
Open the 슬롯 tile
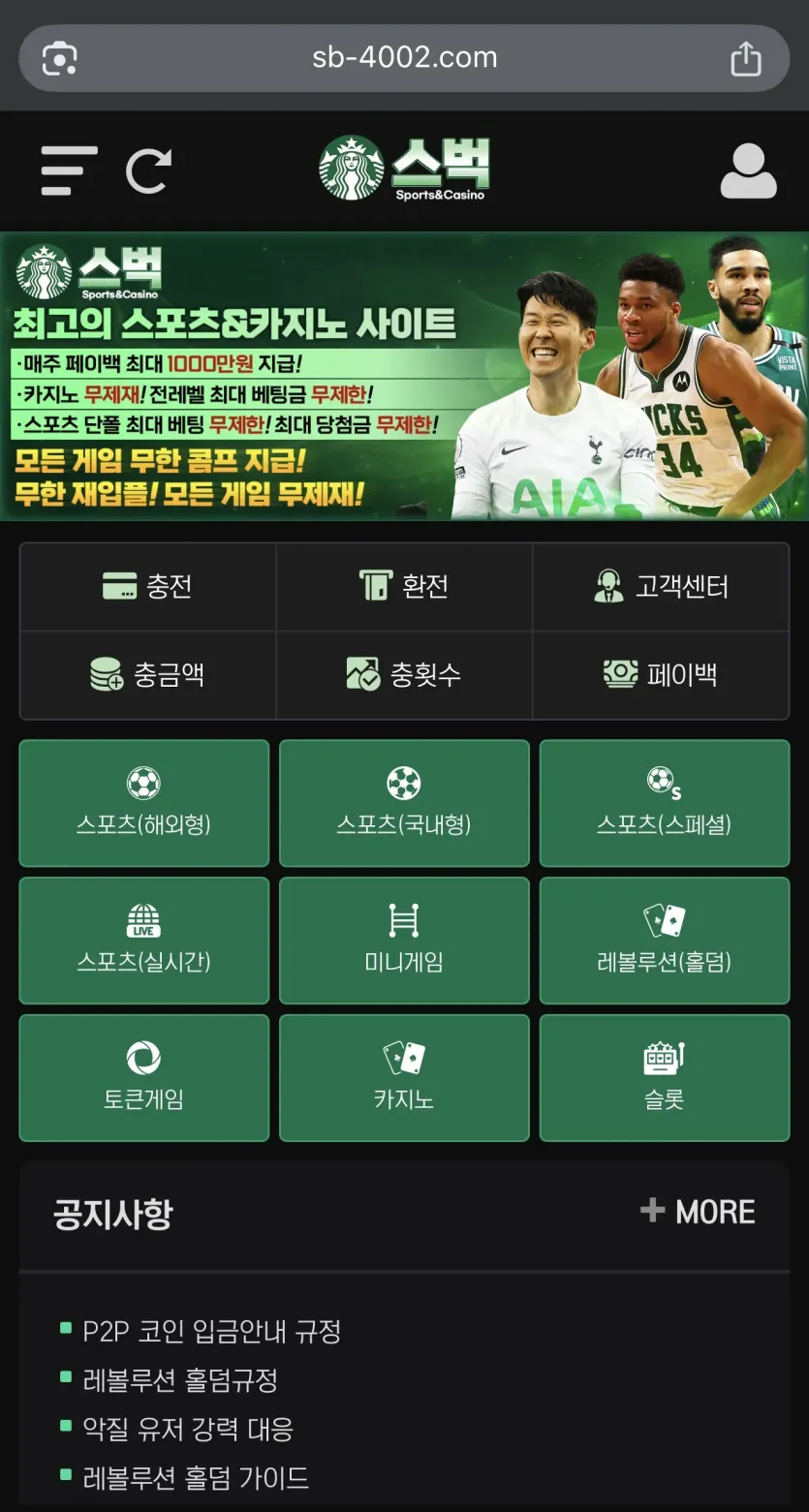(664, 1078)
